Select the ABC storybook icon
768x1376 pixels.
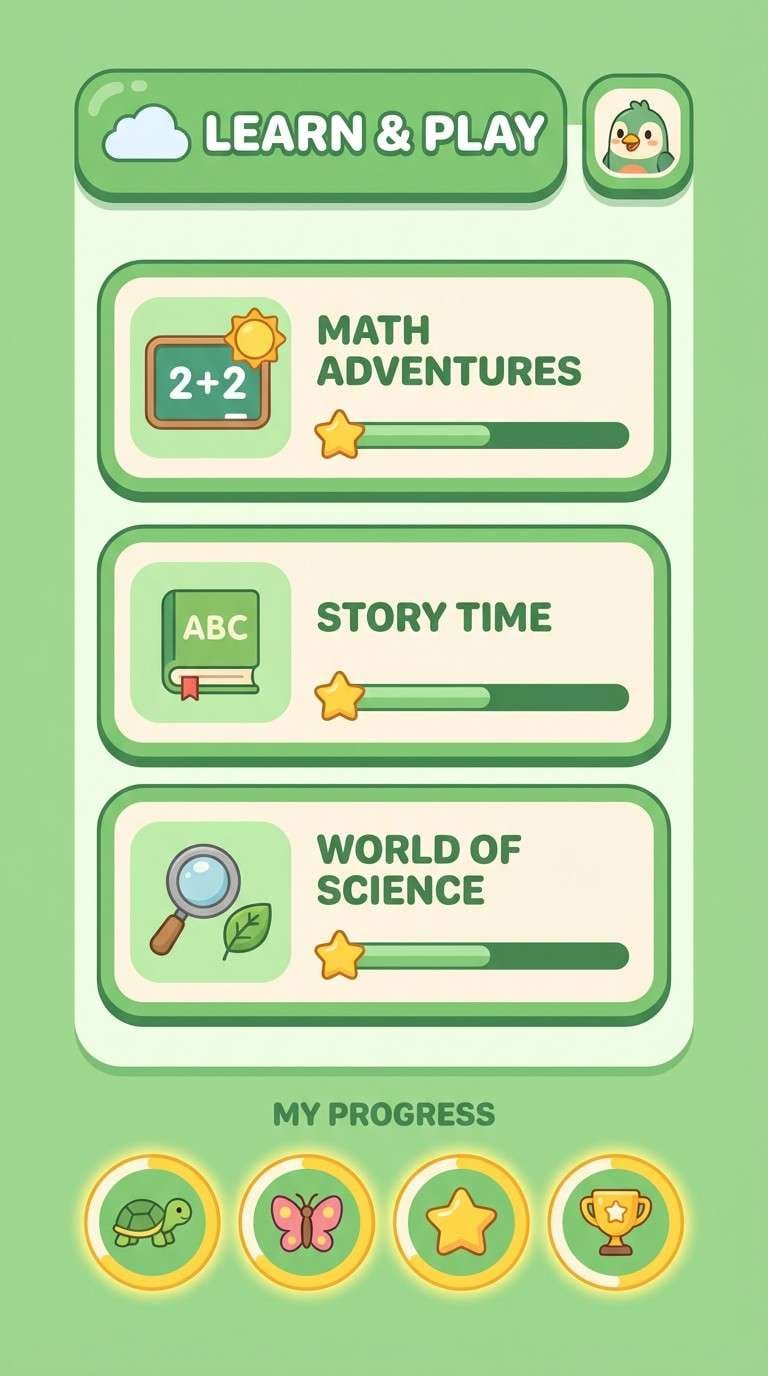210,640
